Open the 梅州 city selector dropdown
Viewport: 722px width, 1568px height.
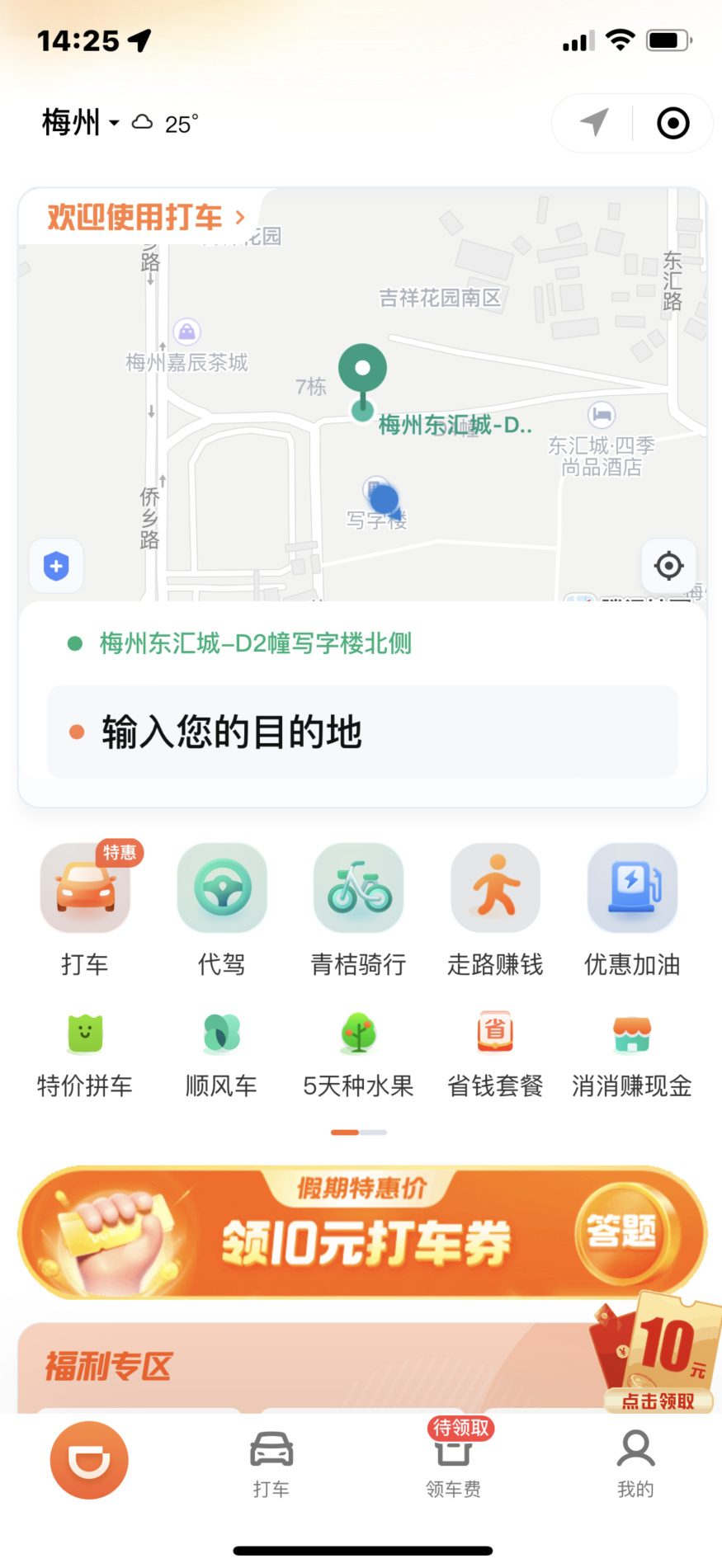[80, 123]
